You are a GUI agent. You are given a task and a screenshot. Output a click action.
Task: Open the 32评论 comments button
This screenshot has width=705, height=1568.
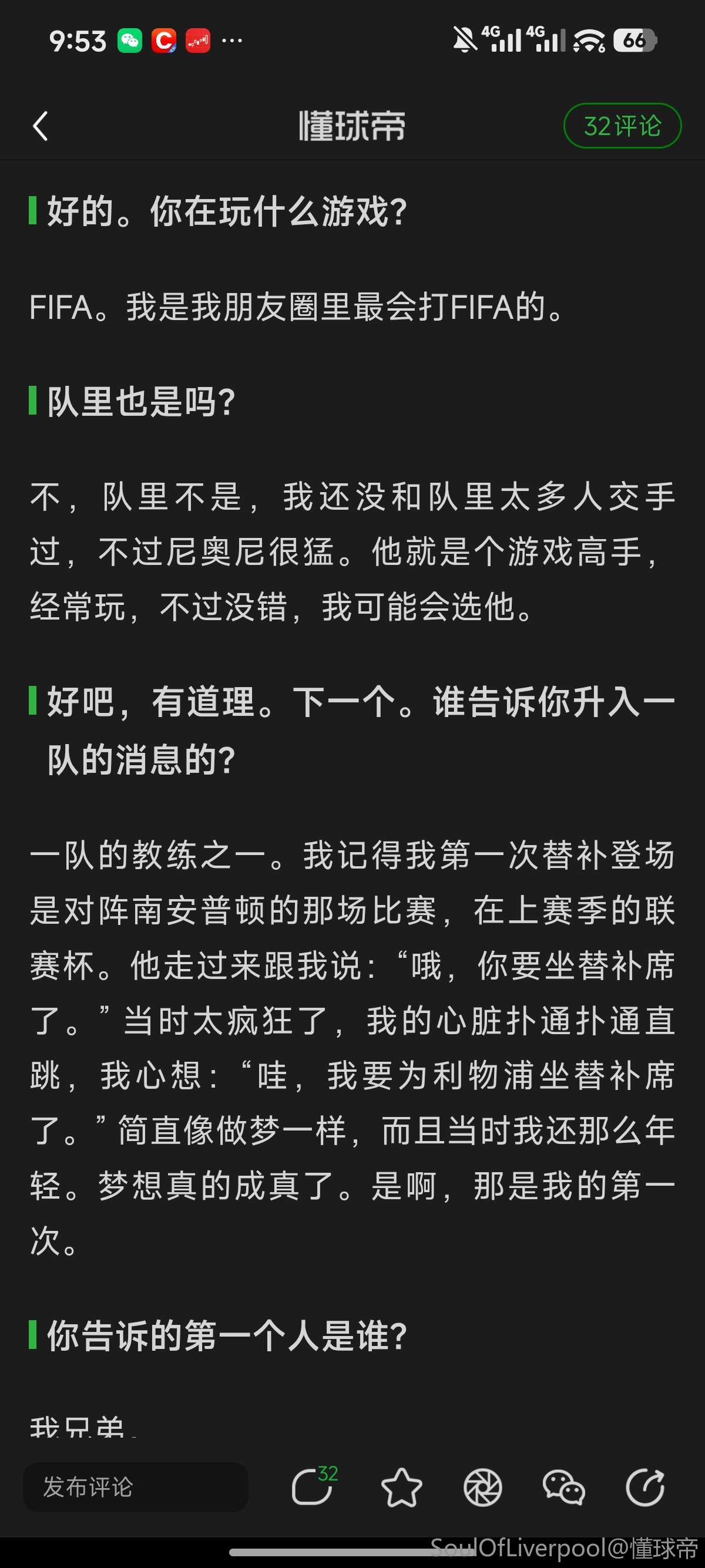point(622,126)
